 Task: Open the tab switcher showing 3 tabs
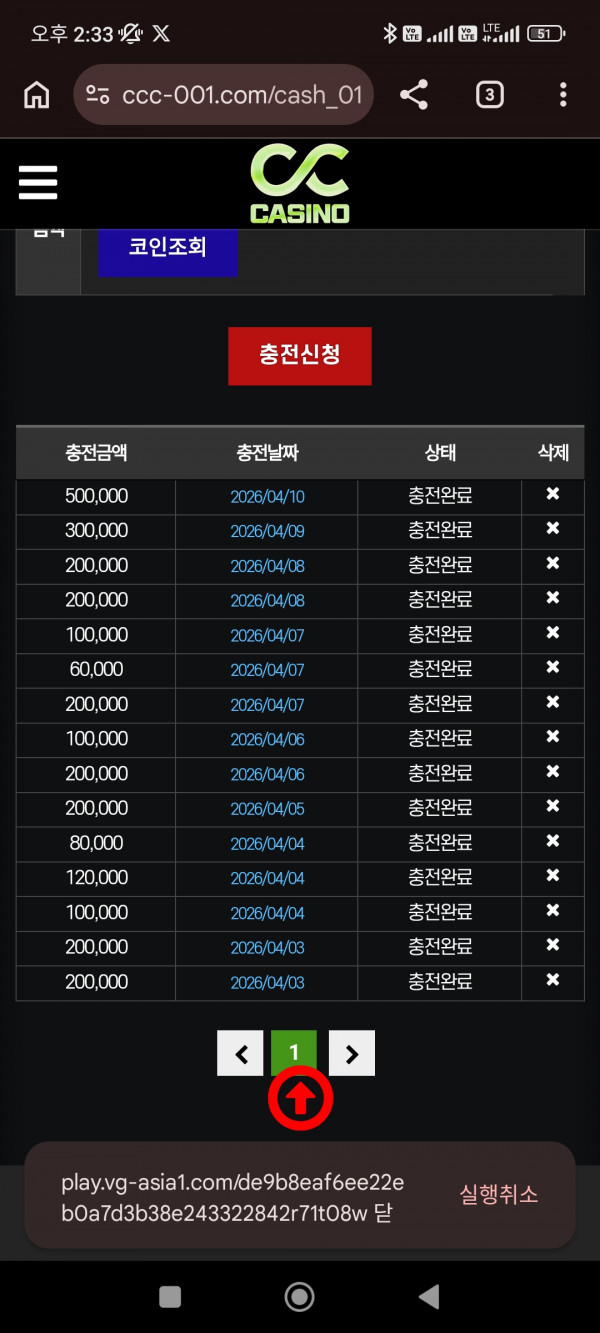pos(488,95)
